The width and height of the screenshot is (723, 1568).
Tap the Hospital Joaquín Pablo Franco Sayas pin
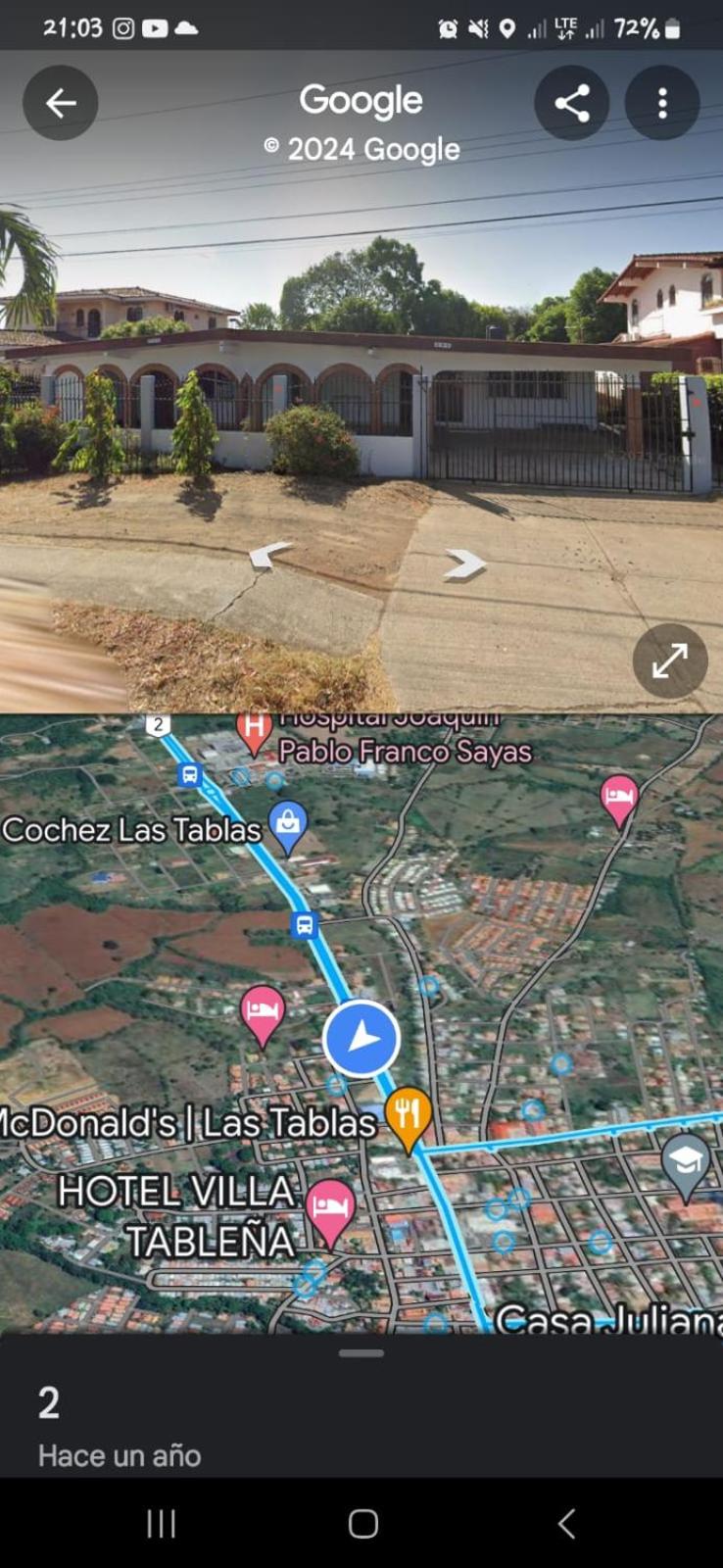click(254, 732)
